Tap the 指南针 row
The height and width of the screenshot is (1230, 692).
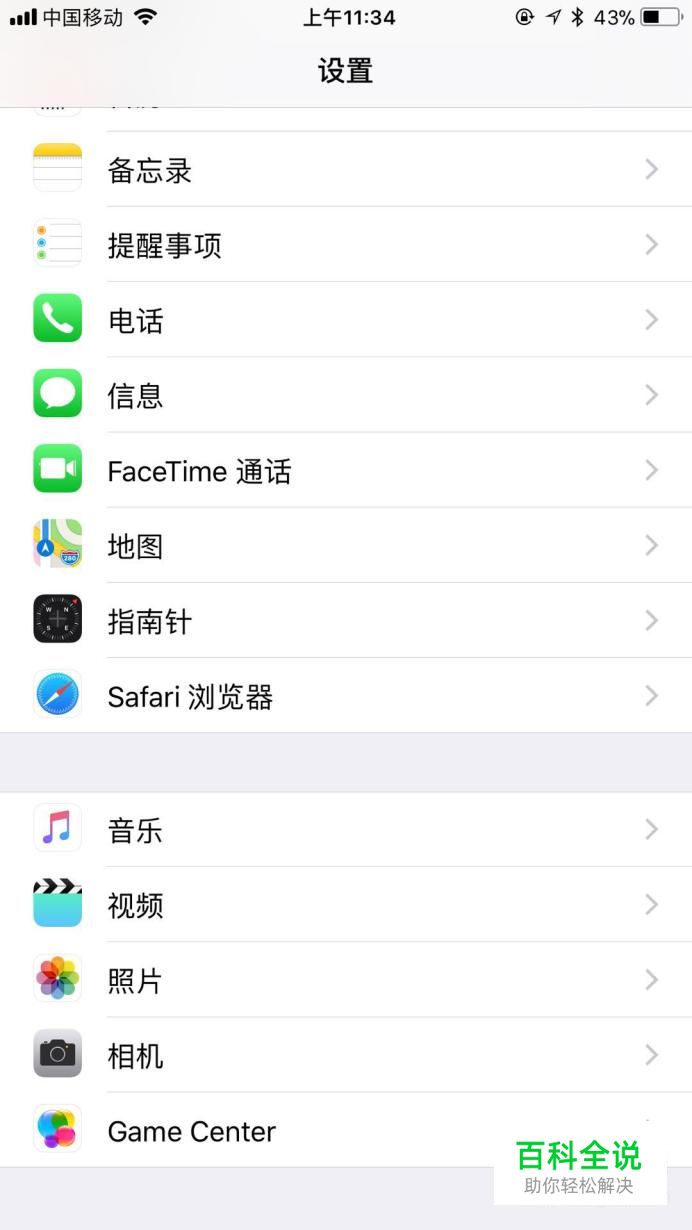click(346, 620)
